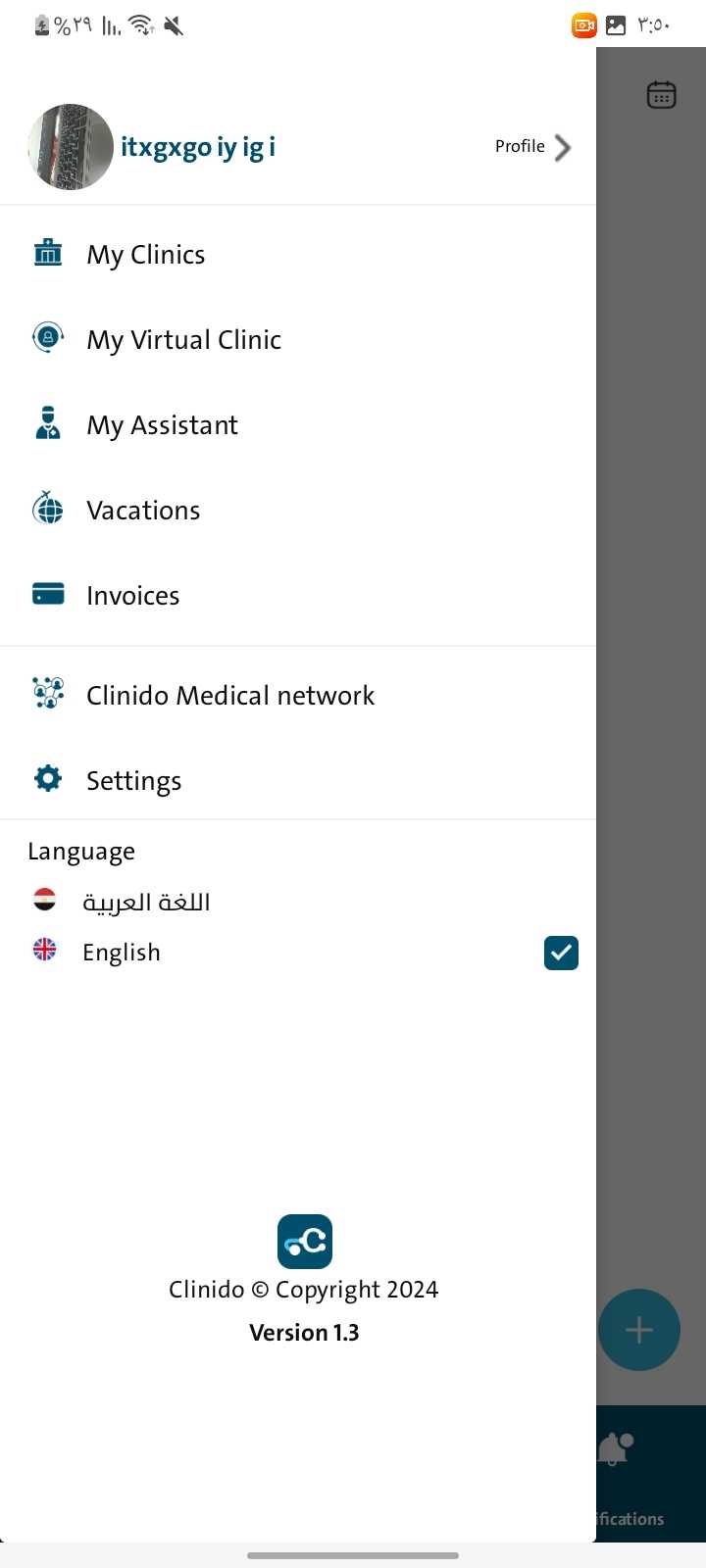706x1568 pixels.
Task: Open Invoices
Action: click(x=132, y=596)
